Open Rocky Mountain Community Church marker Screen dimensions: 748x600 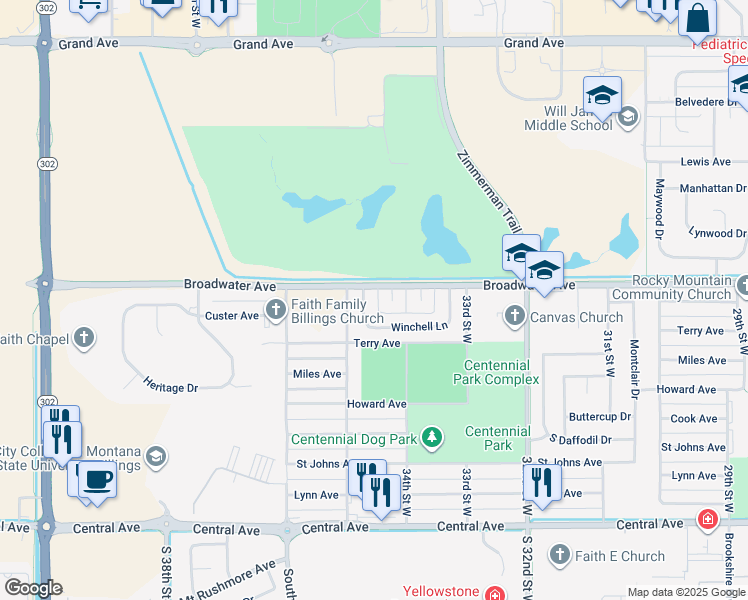tap(742, 287)
